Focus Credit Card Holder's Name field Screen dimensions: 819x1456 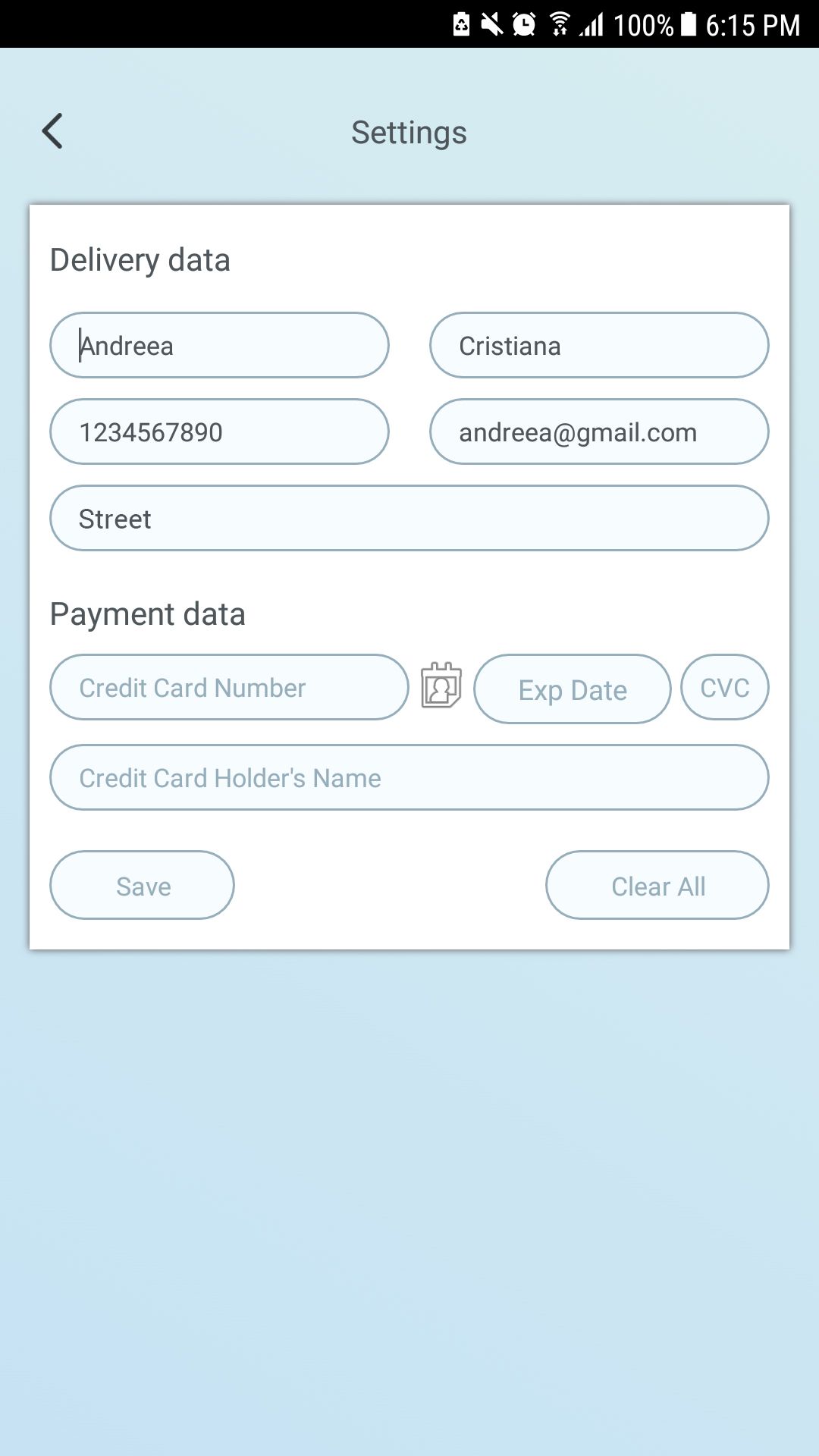pyautogui.click(x=409, y=778)
